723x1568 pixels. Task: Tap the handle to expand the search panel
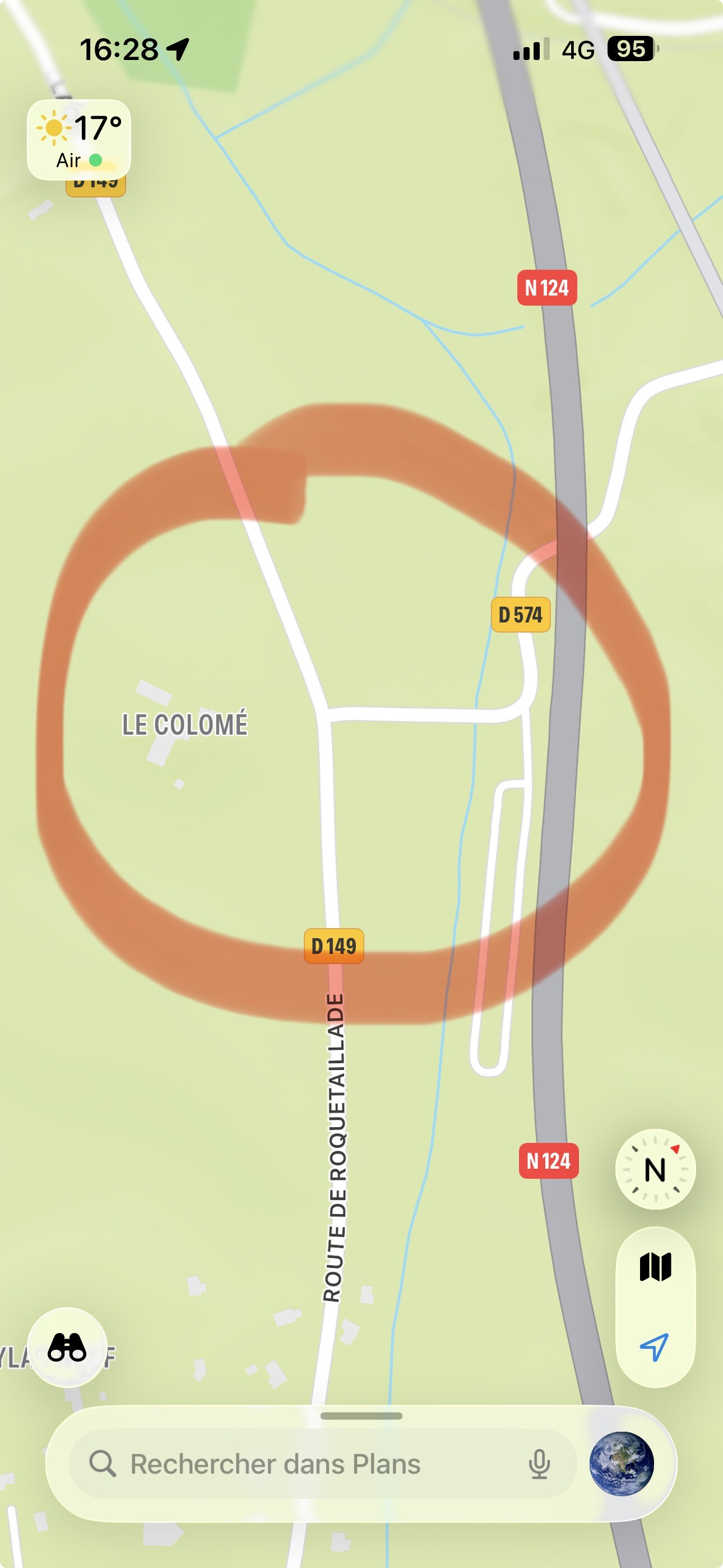tap(361, 1416)
